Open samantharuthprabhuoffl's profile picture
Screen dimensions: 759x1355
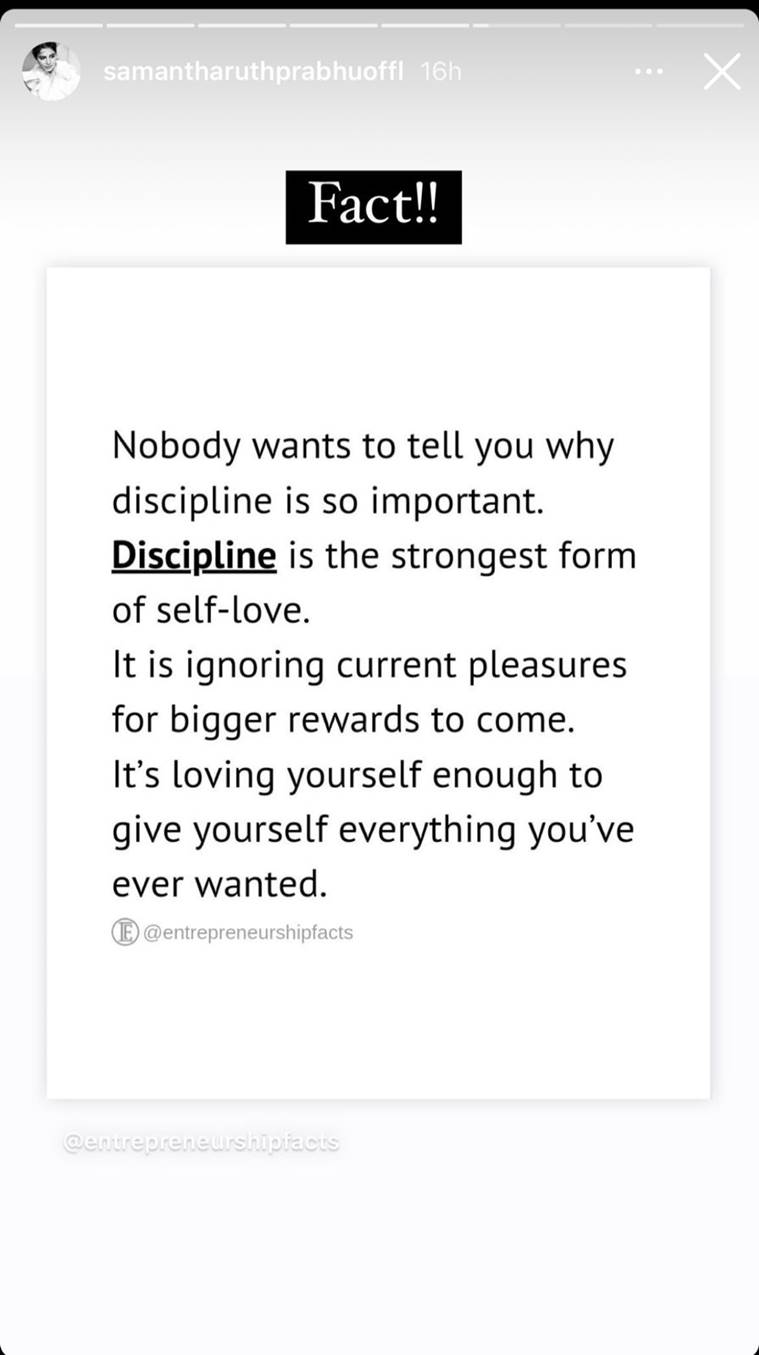(51, 72)
